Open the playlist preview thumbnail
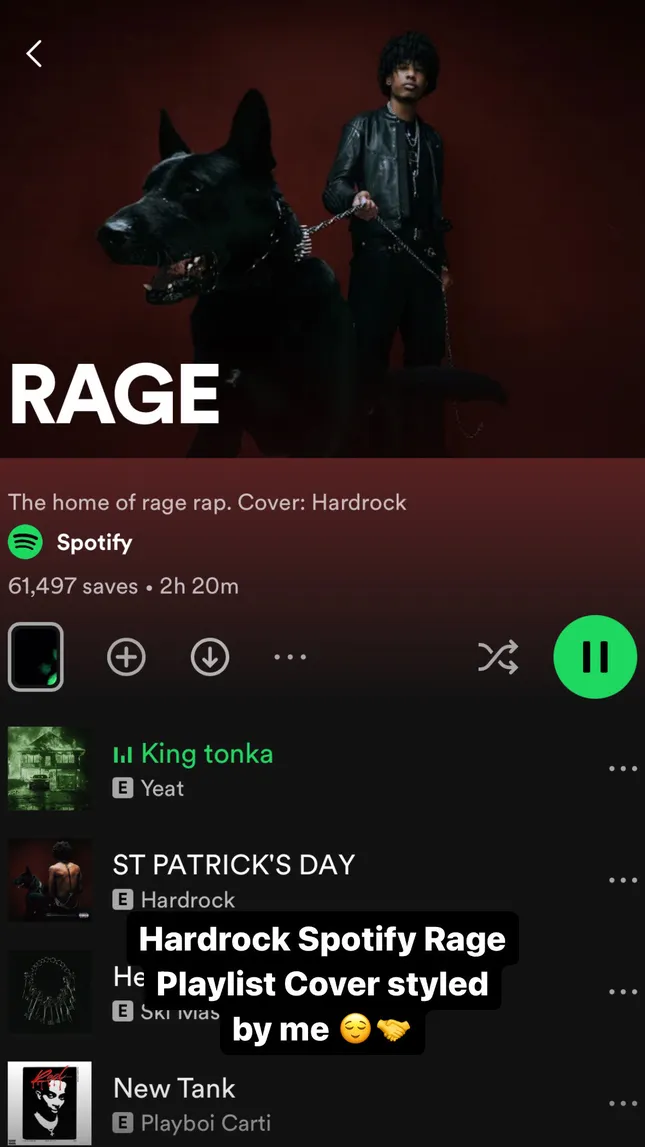This screenshot has width=645, height=1147. pyautogui.click(x=36, y=657)
